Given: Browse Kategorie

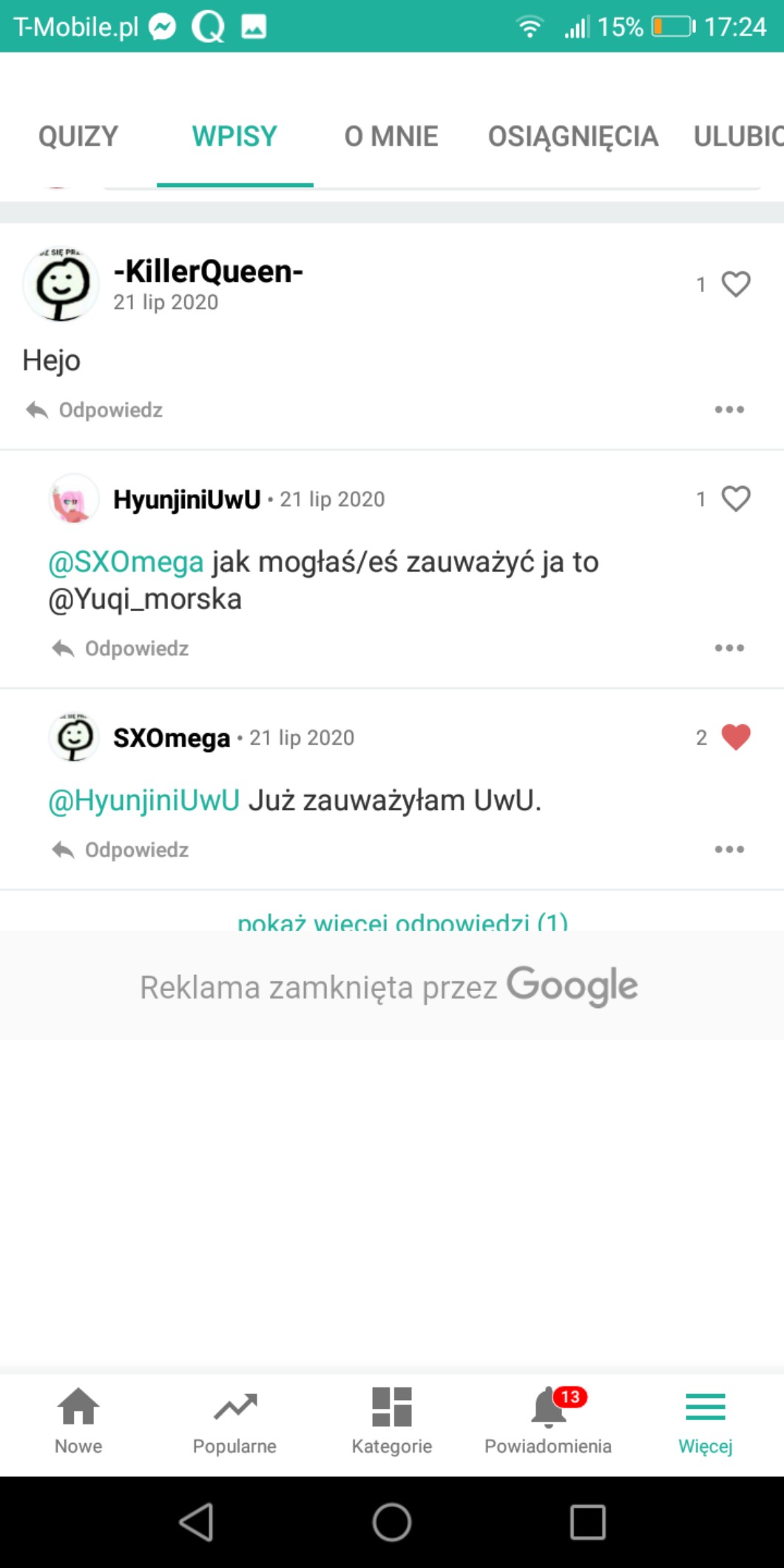Looking at the screenshot, I should point(391,1421).
